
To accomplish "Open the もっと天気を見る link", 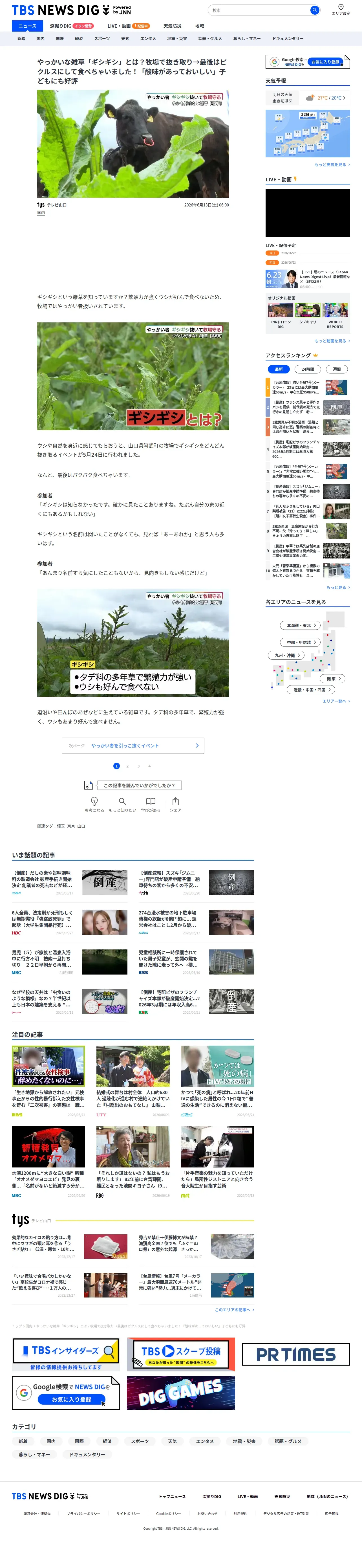I will pos(332,164).
